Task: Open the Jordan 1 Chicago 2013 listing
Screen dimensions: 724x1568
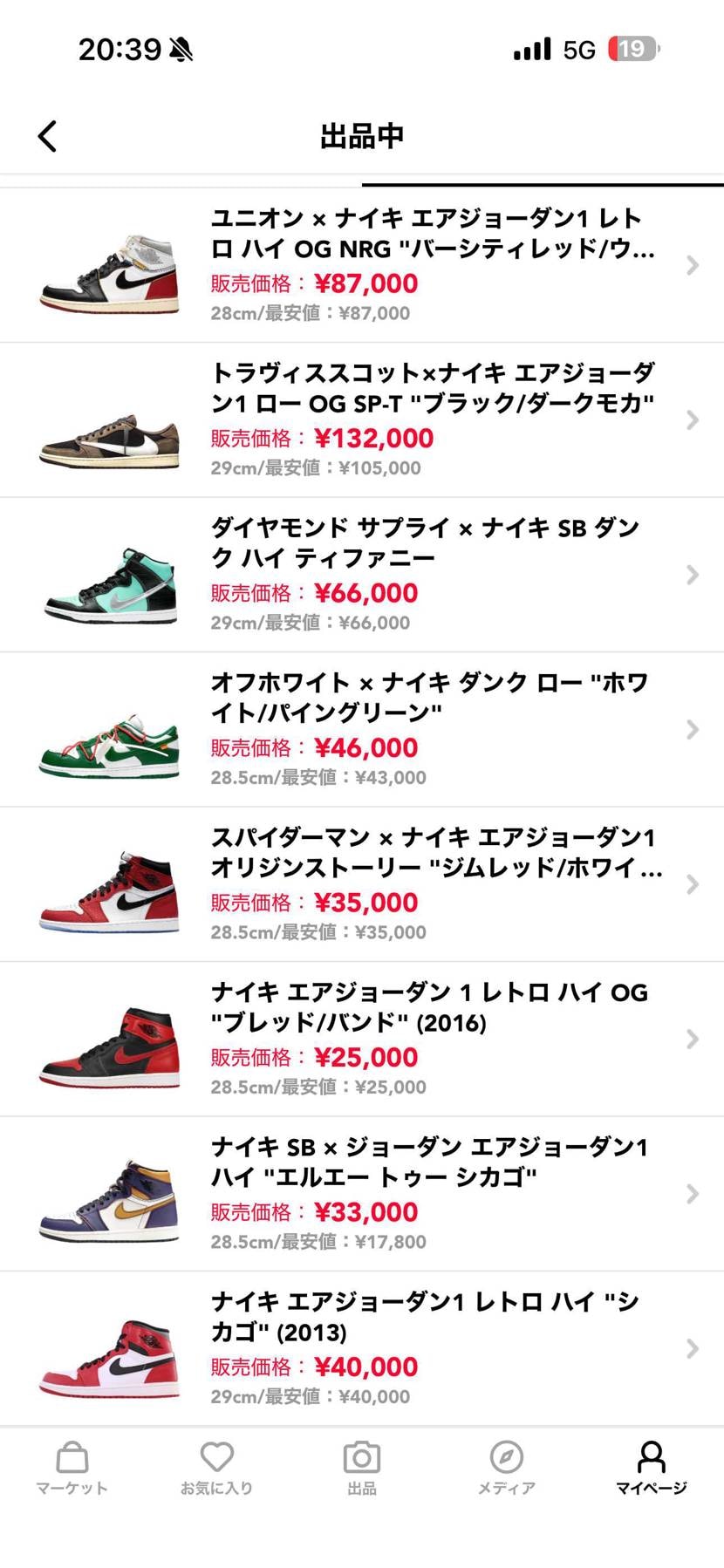Action: pyautogui.click(x=362, y=1349)
